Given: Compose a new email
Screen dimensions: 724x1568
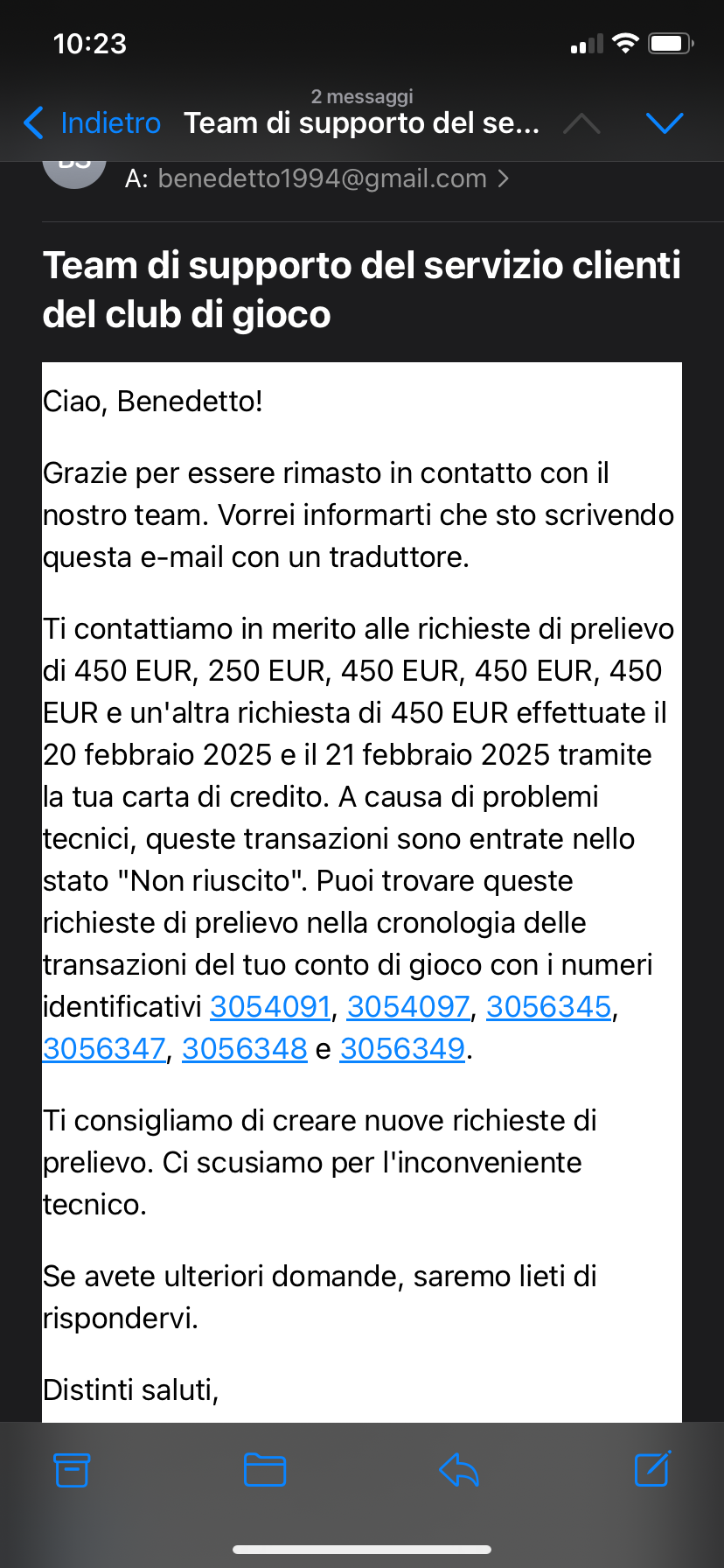Looking at the screenshot, I should [x=651, y=1470].
